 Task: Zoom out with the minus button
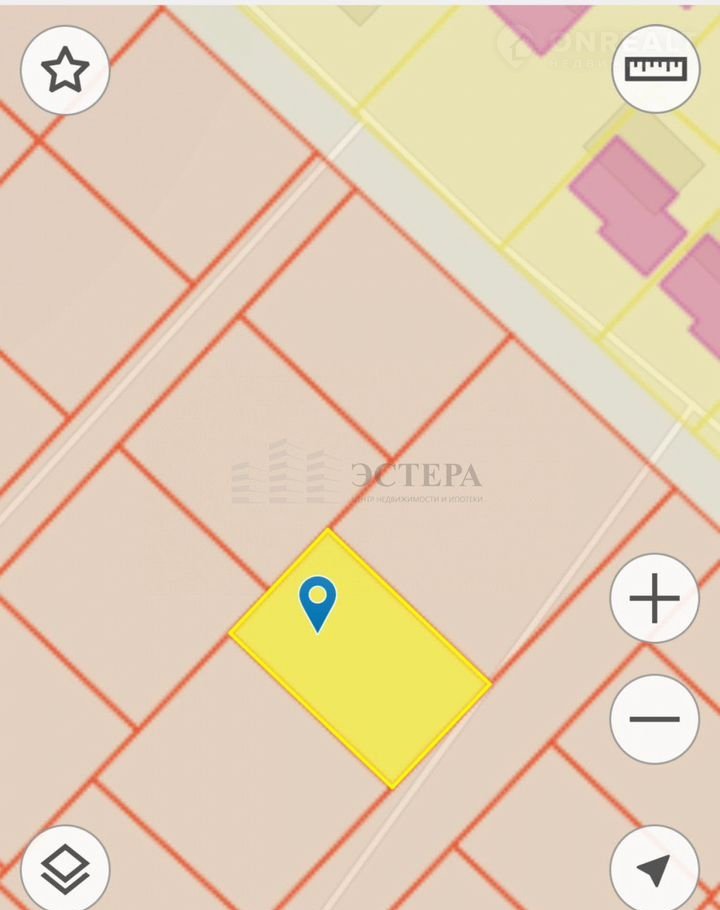pos(655,719)
